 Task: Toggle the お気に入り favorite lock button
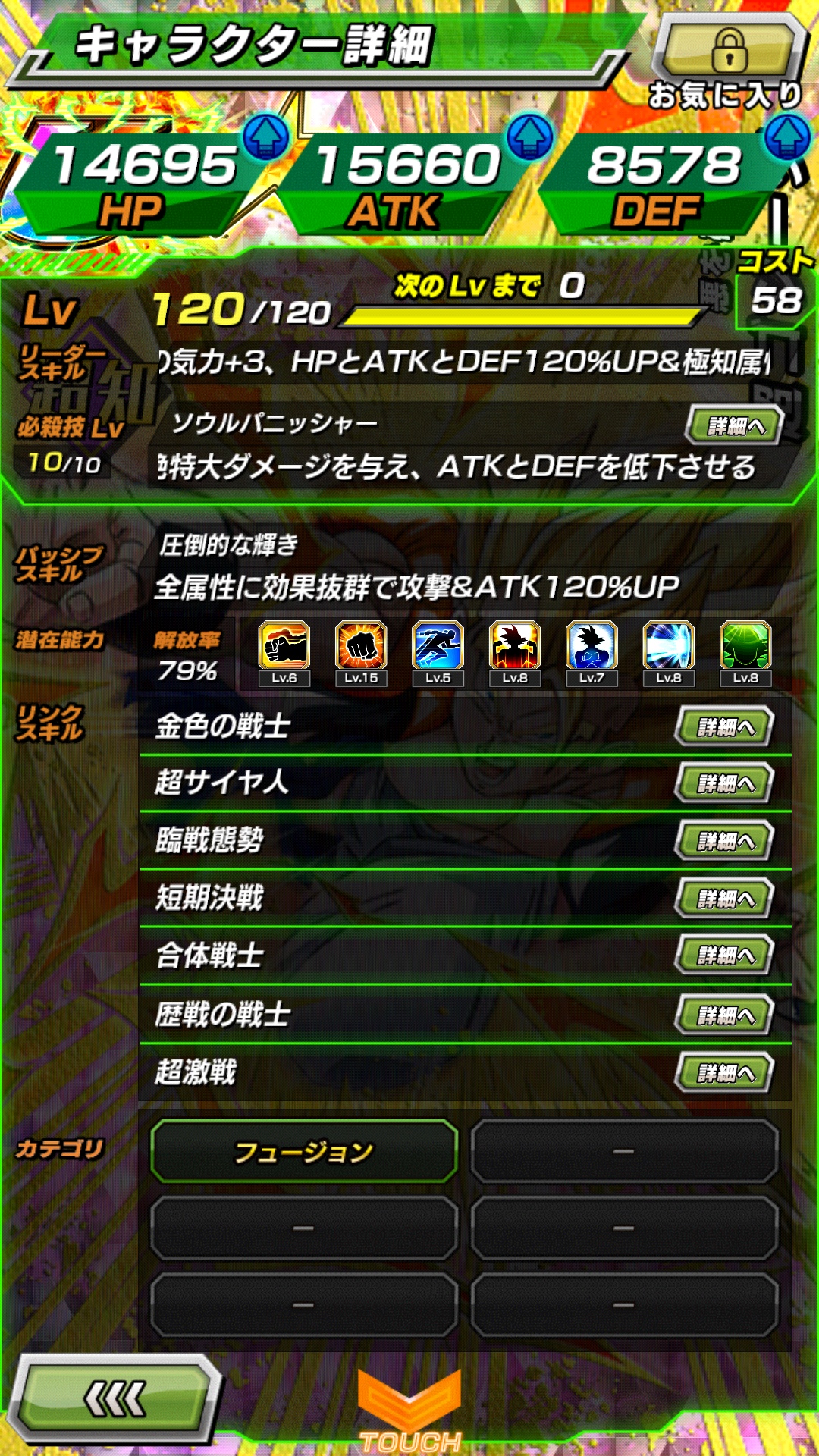pyautogui.click(x=730, y=50)
